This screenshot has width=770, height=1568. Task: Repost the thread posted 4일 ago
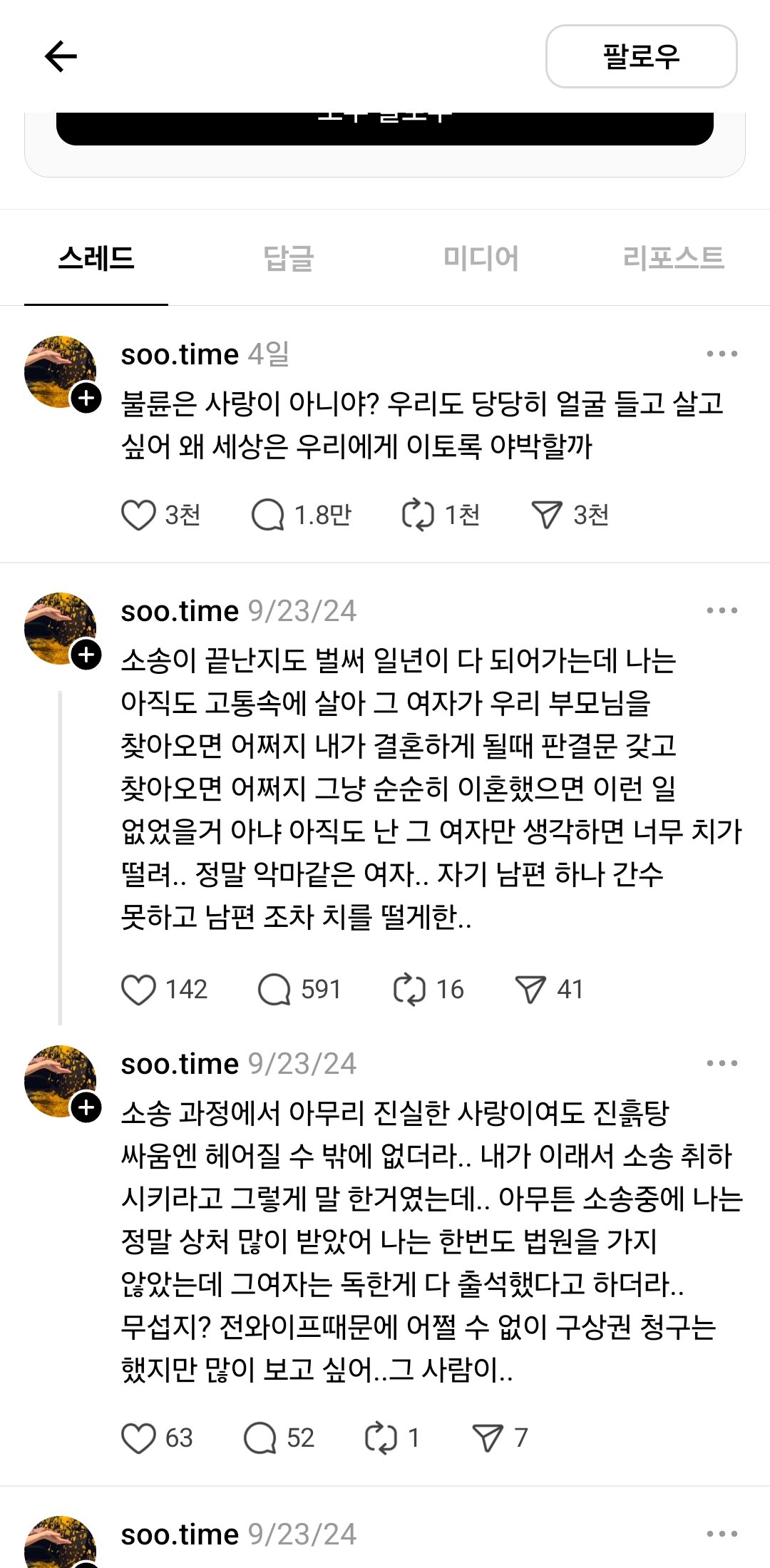click(418, 515)
